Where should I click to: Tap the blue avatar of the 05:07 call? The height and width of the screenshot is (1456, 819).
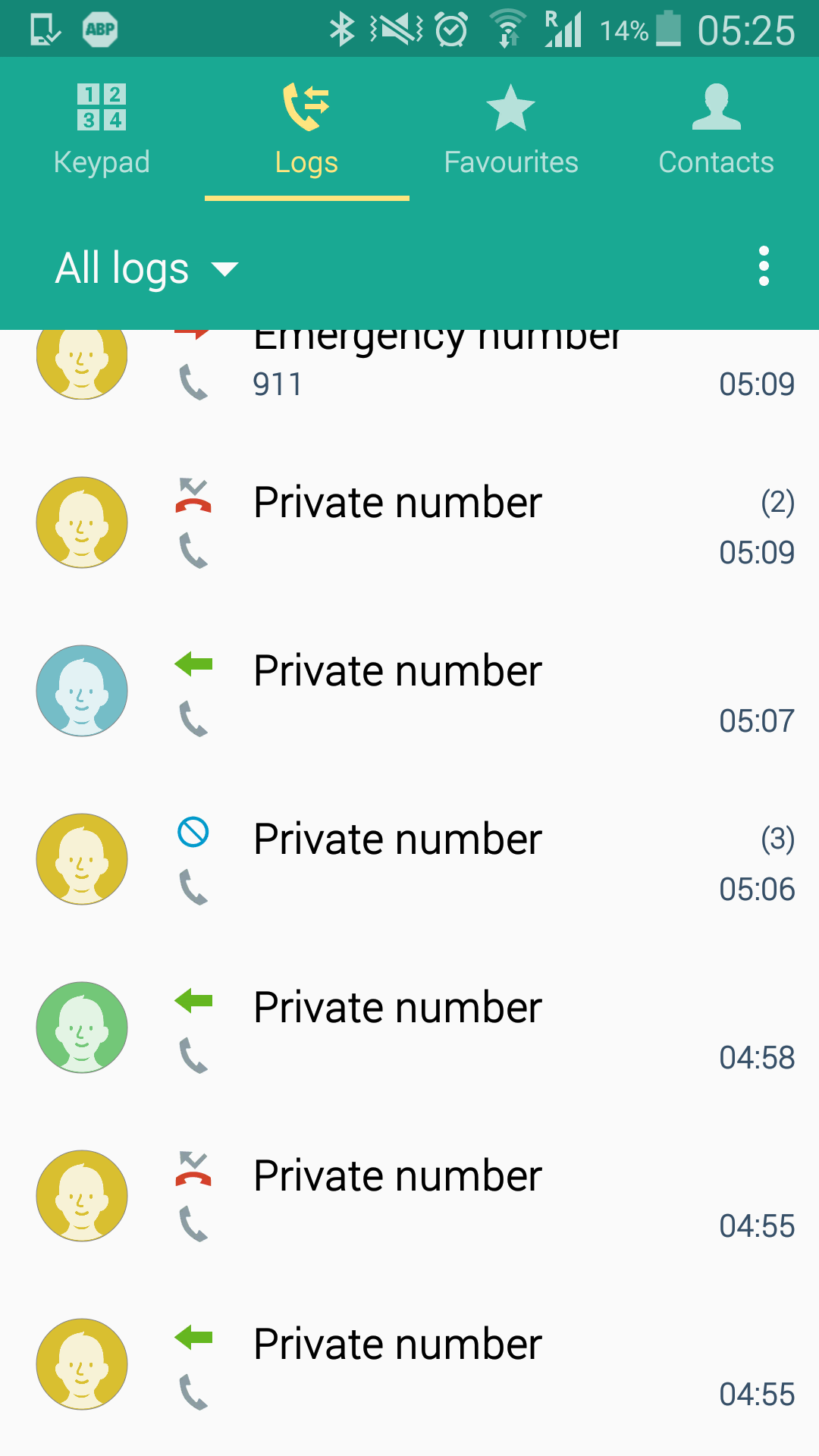coord(82,691)
